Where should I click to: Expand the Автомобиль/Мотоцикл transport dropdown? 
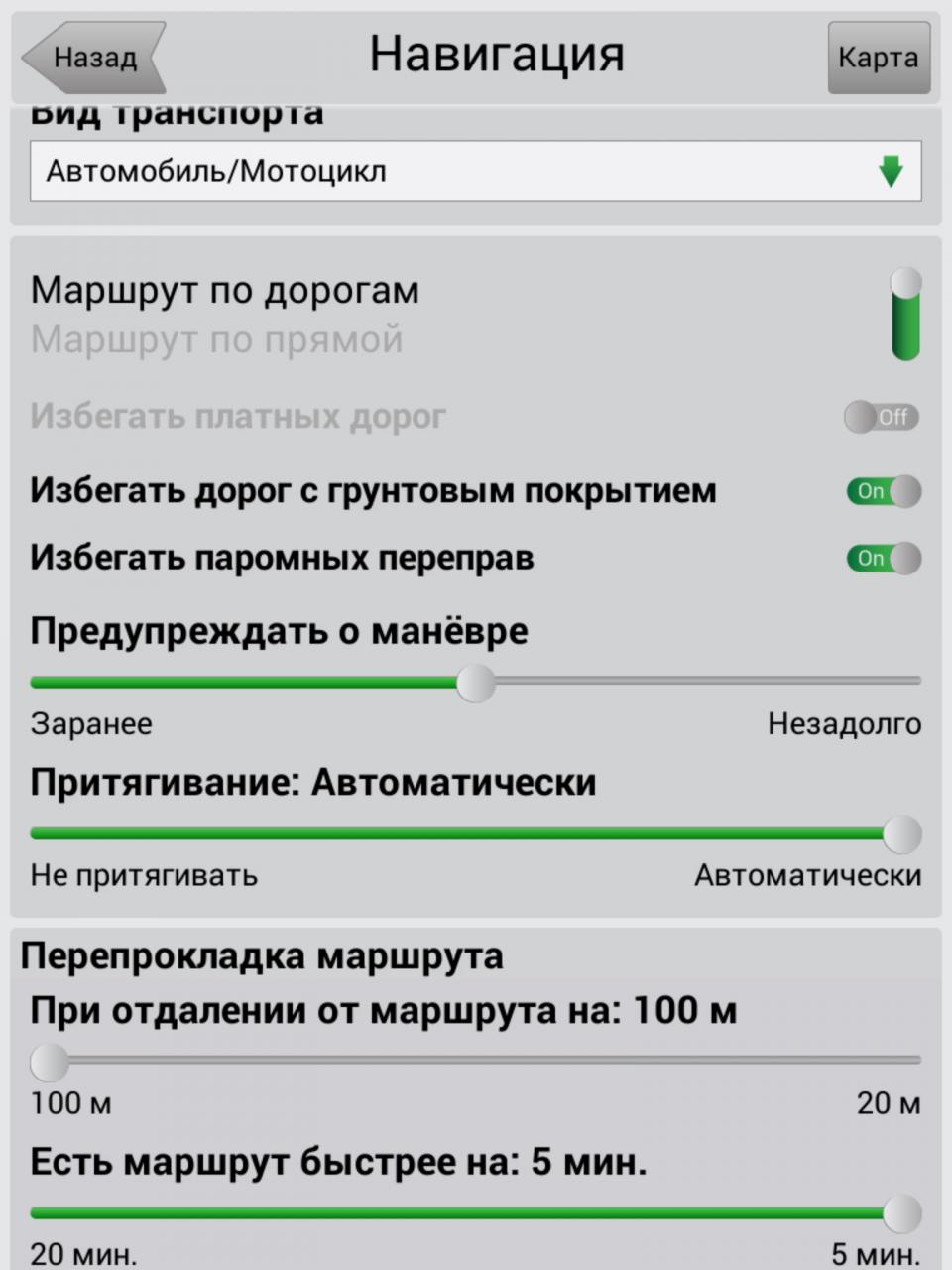tap(476, 172)
